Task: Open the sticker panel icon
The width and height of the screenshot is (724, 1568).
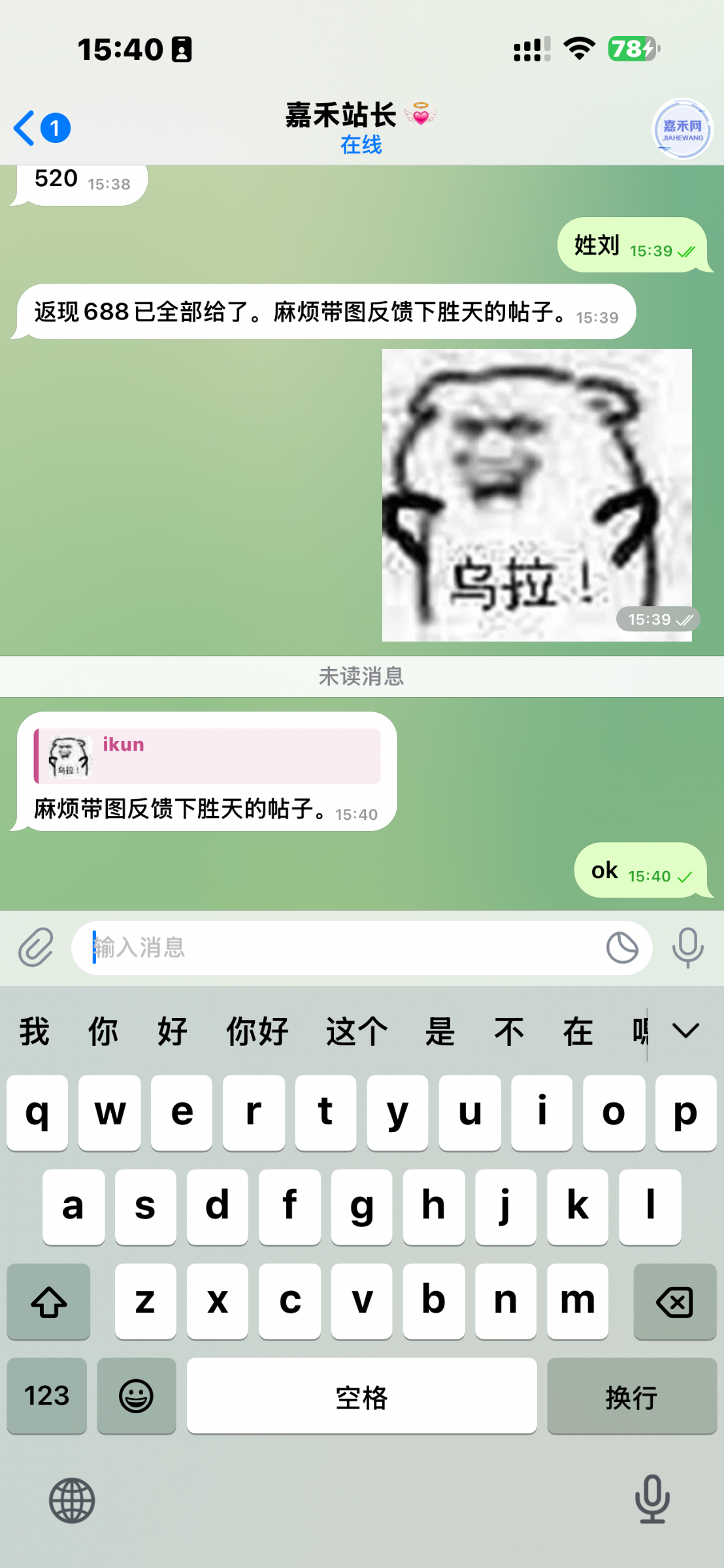Action: [621, 947]
